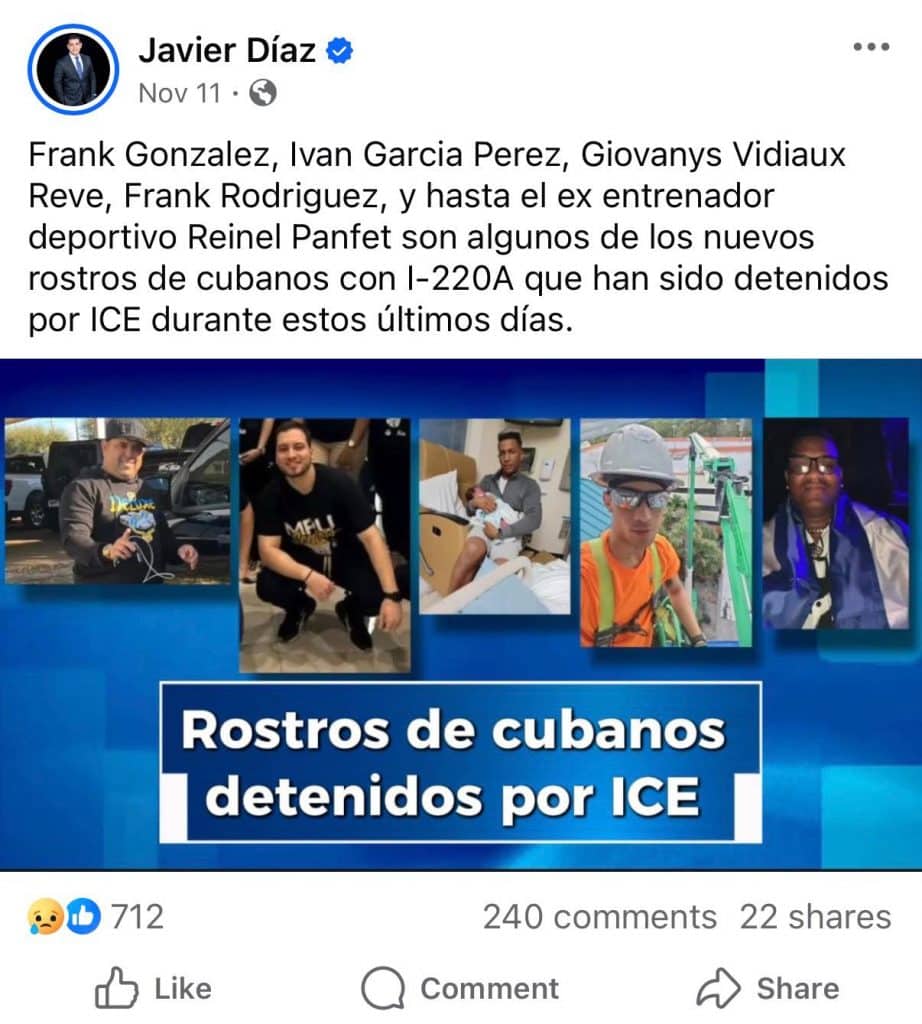Open the Rostros de cubanos detenidos image
The image size is (922, 1024).
460,614
